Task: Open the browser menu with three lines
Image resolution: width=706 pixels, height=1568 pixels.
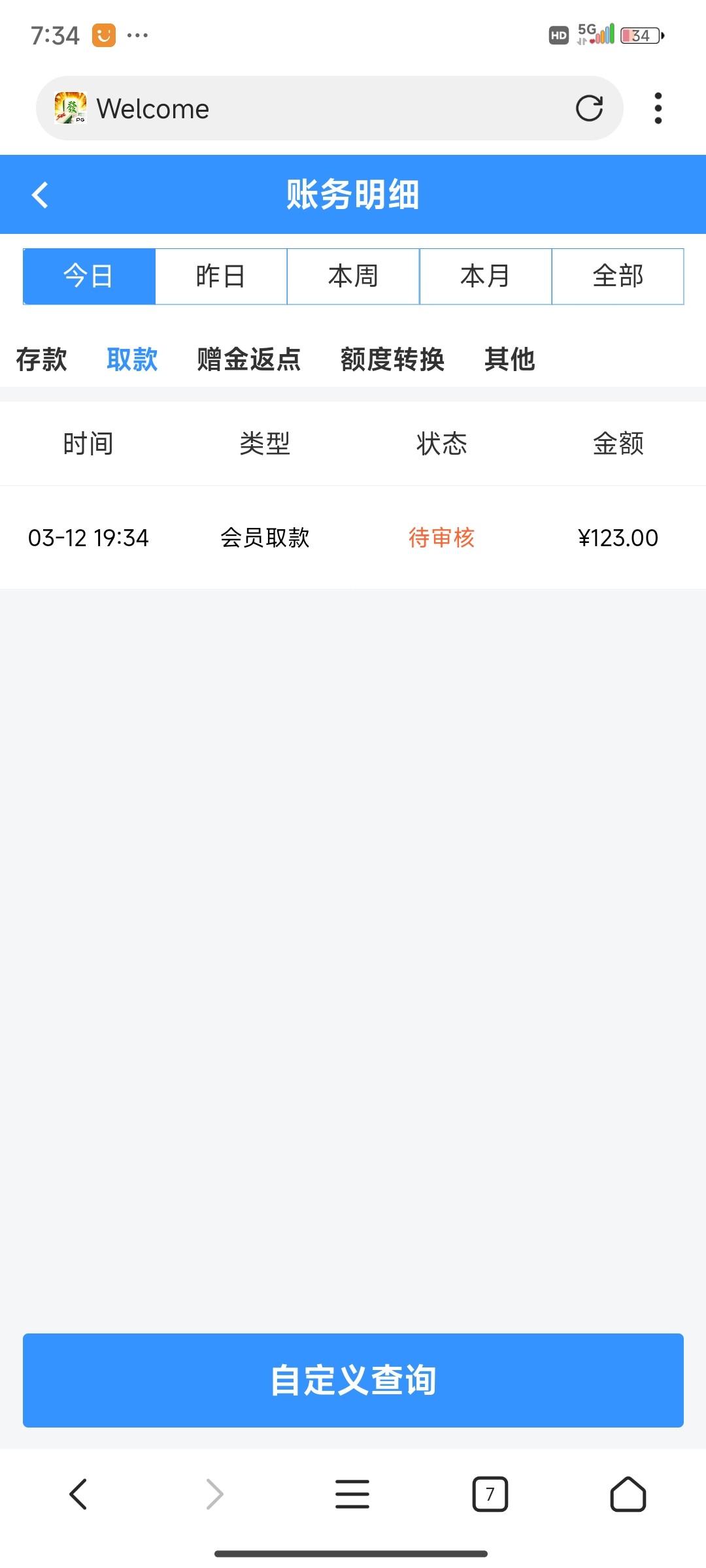Action: point(352,1494)
